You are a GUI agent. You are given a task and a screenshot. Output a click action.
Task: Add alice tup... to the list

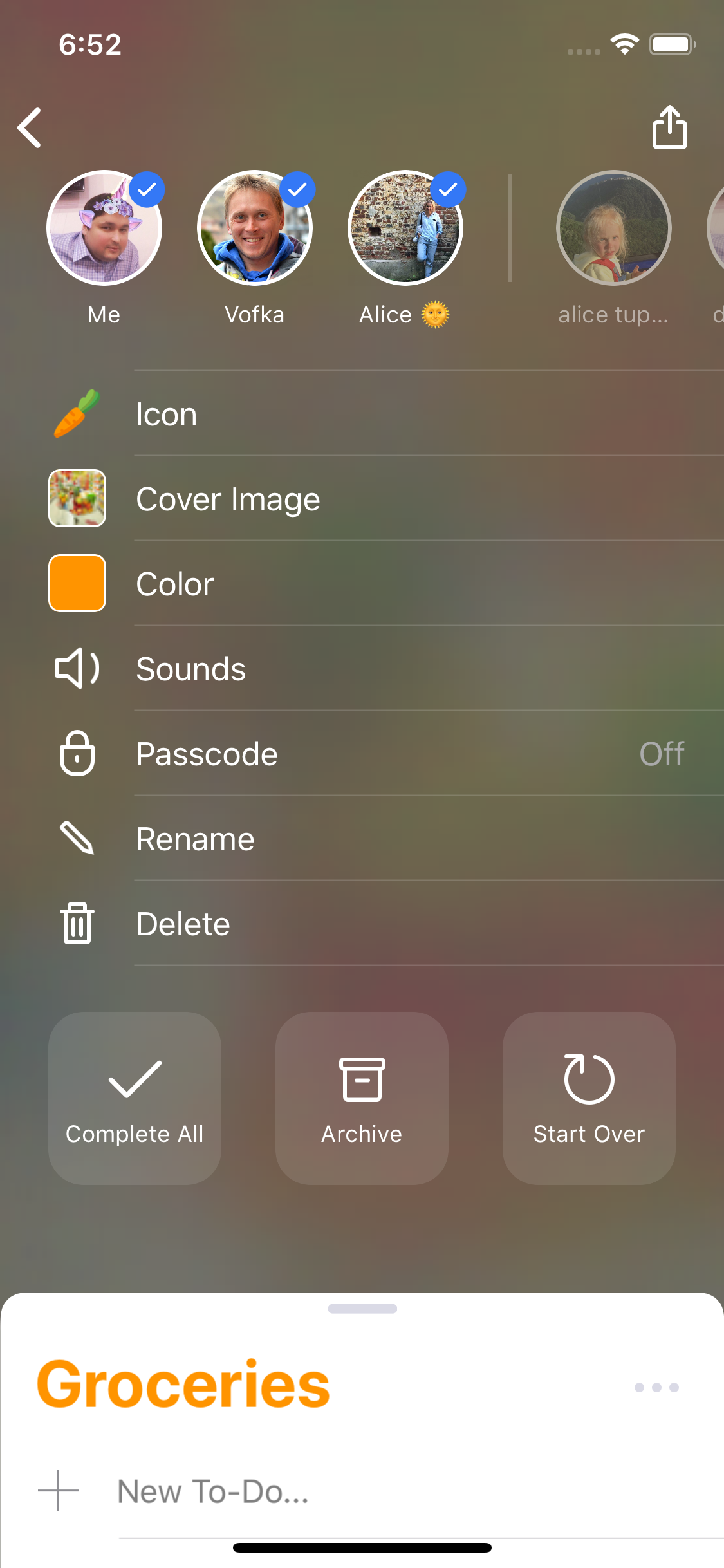(x=613, y=228)
